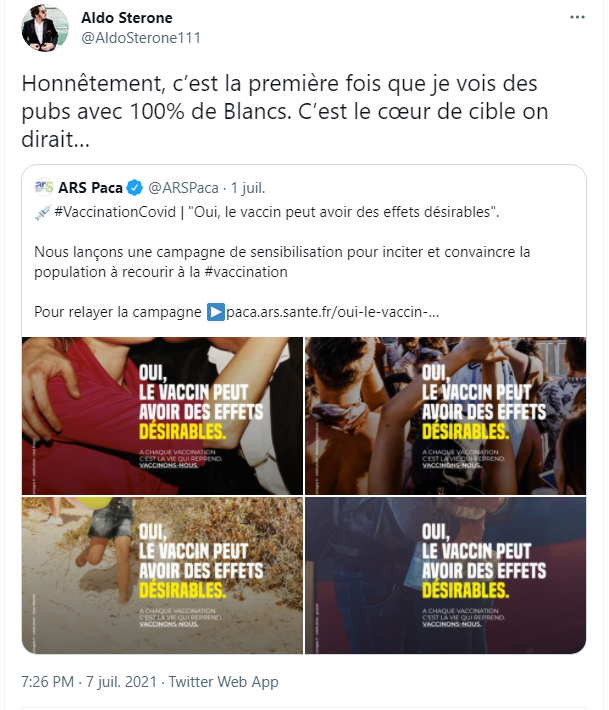View the top-right crowd campaign image

pos(445,416)
